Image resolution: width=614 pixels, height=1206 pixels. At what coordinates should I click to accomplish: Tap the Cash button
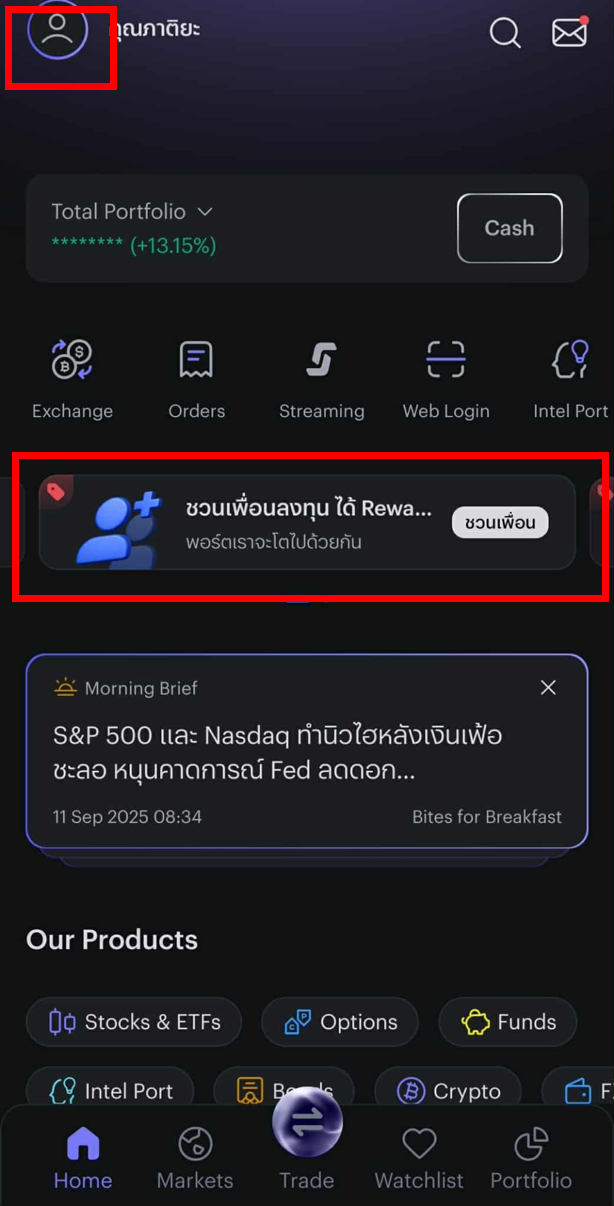tap(509, 228)
